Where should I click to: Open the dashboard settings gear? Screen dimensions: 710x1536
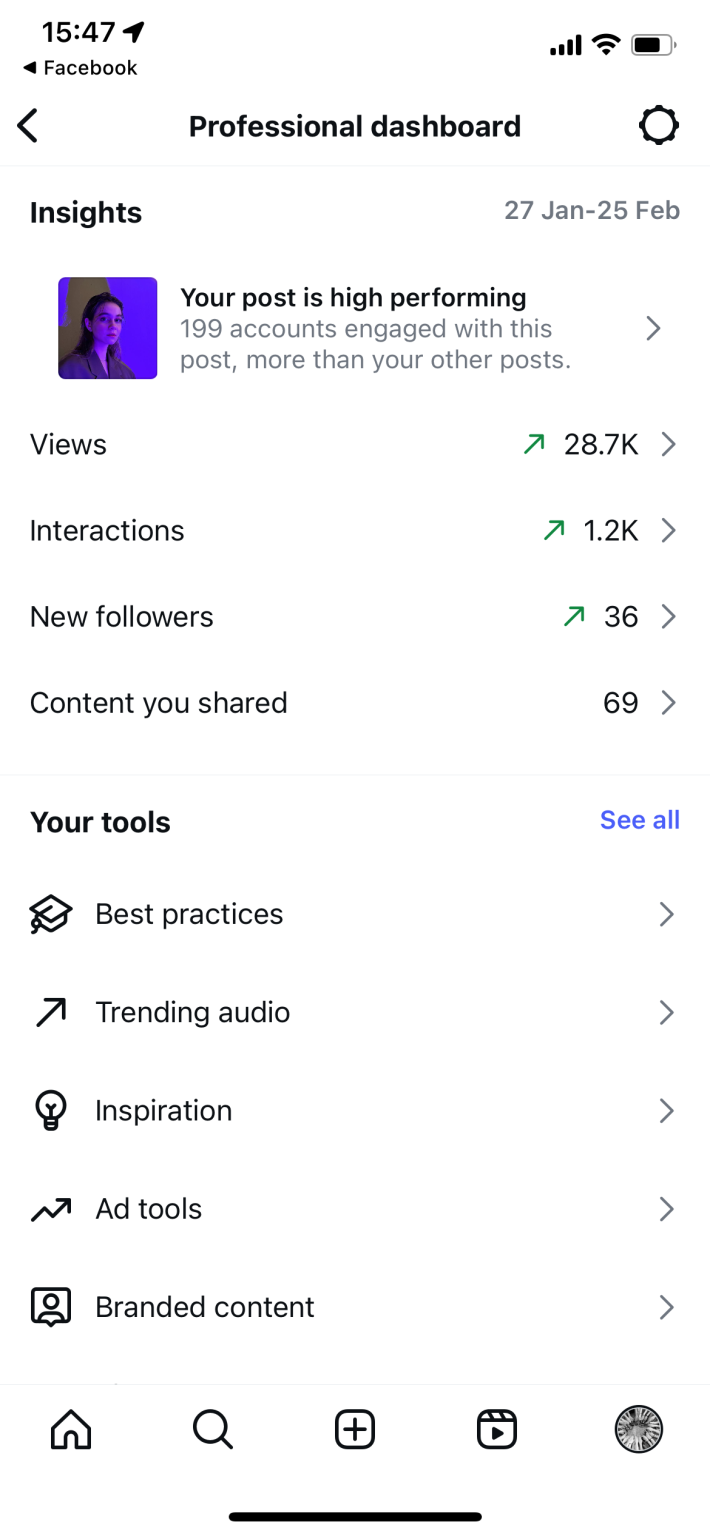pos(658,126)
